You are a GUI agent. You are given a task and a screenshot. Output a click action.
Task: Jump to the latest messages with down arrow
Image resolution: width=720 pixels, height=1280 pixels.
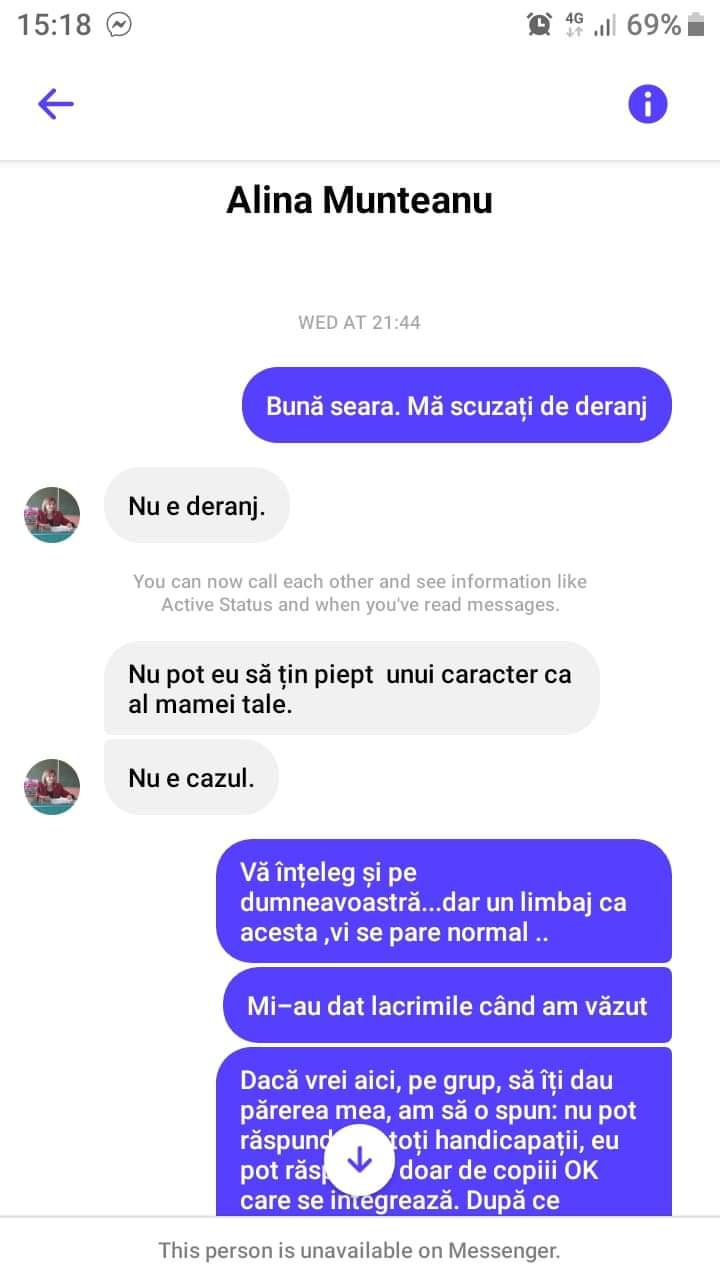pos(358,1160)
